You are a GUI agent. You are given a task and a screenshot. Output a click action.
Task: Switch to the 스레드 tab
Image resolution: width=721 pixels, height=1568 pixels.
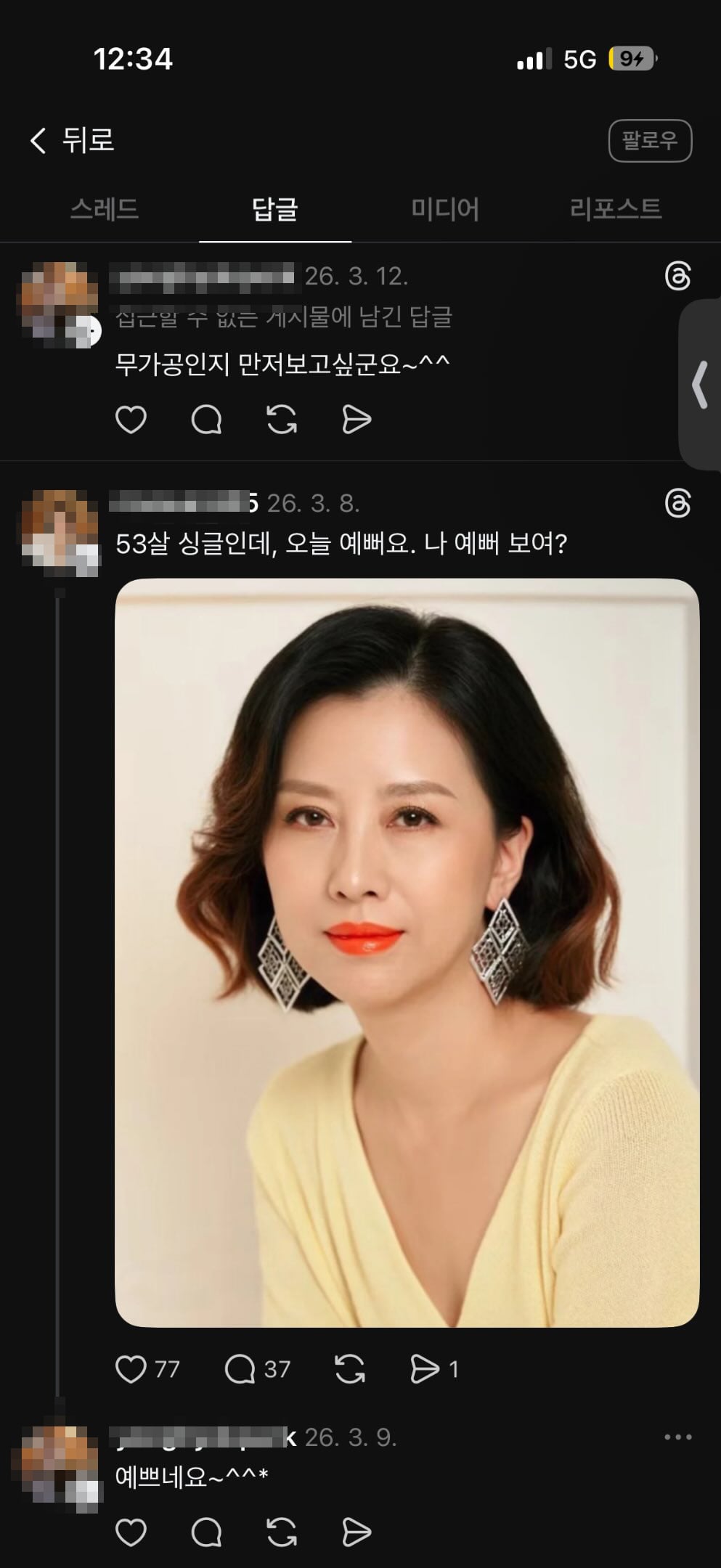coord(105,209)
